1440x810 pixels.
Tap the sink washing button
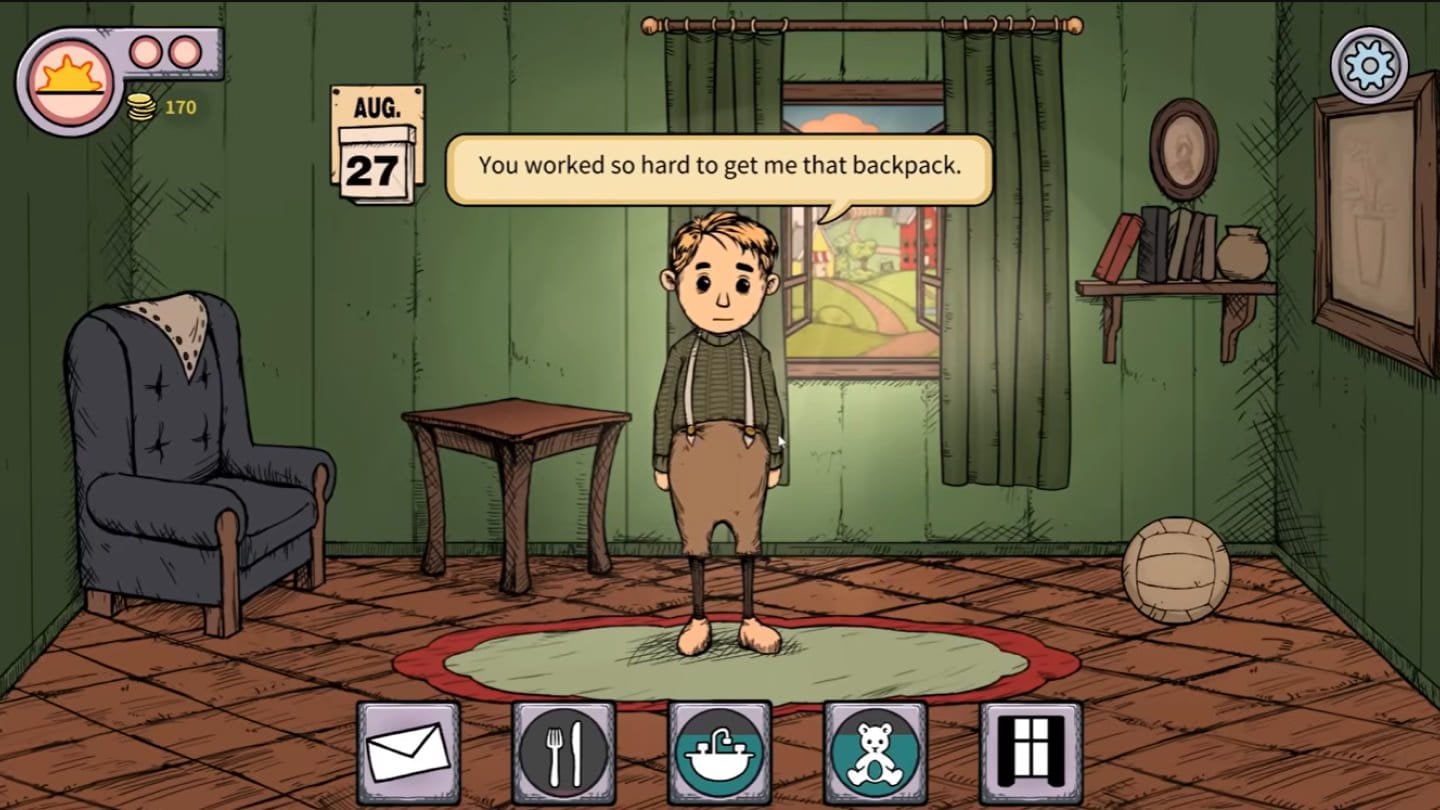pyautogui.click(x=720, y=752)
